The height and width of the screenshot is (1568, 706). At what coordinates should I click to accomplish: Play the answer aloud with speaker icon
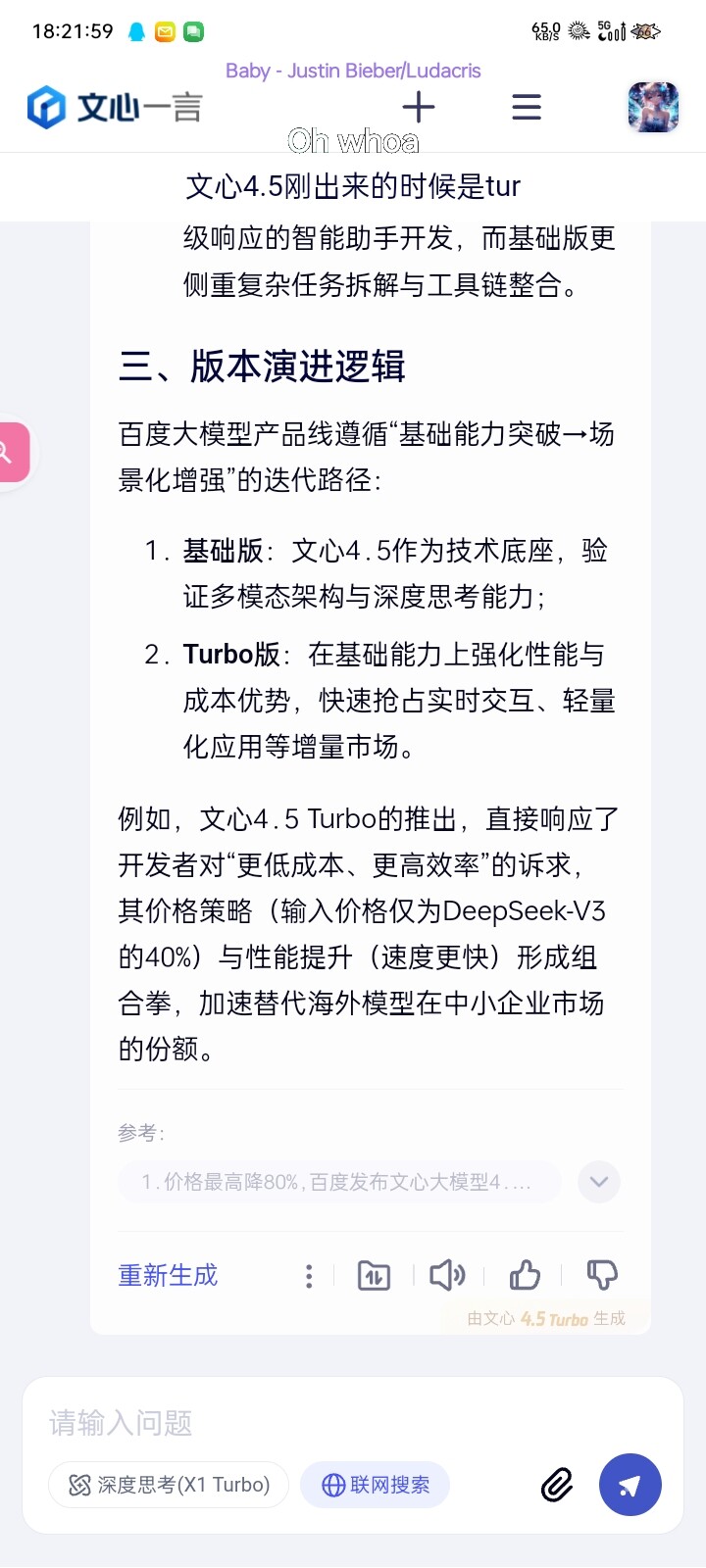(448, 1275)
